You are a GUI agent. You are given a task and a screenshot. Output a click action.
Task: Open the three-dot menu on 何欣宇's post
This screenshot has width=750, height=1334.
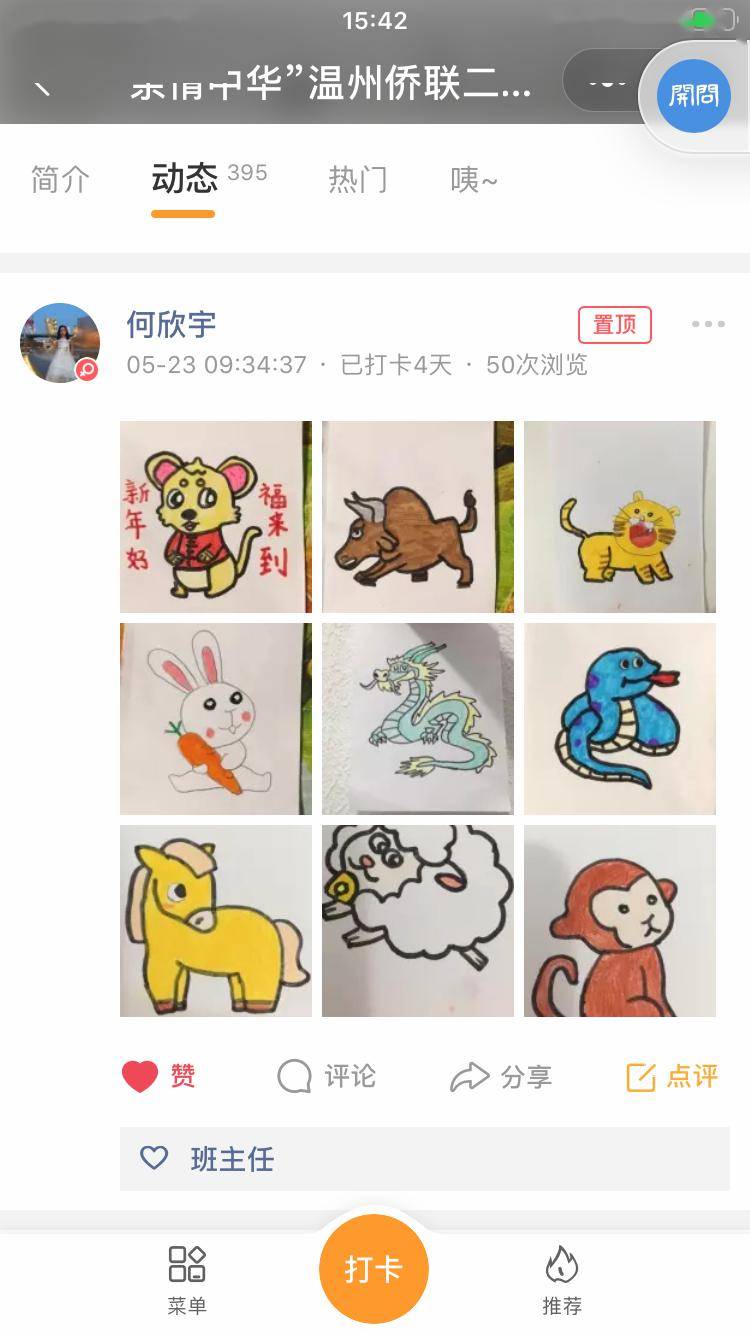(x=708, y=324)
